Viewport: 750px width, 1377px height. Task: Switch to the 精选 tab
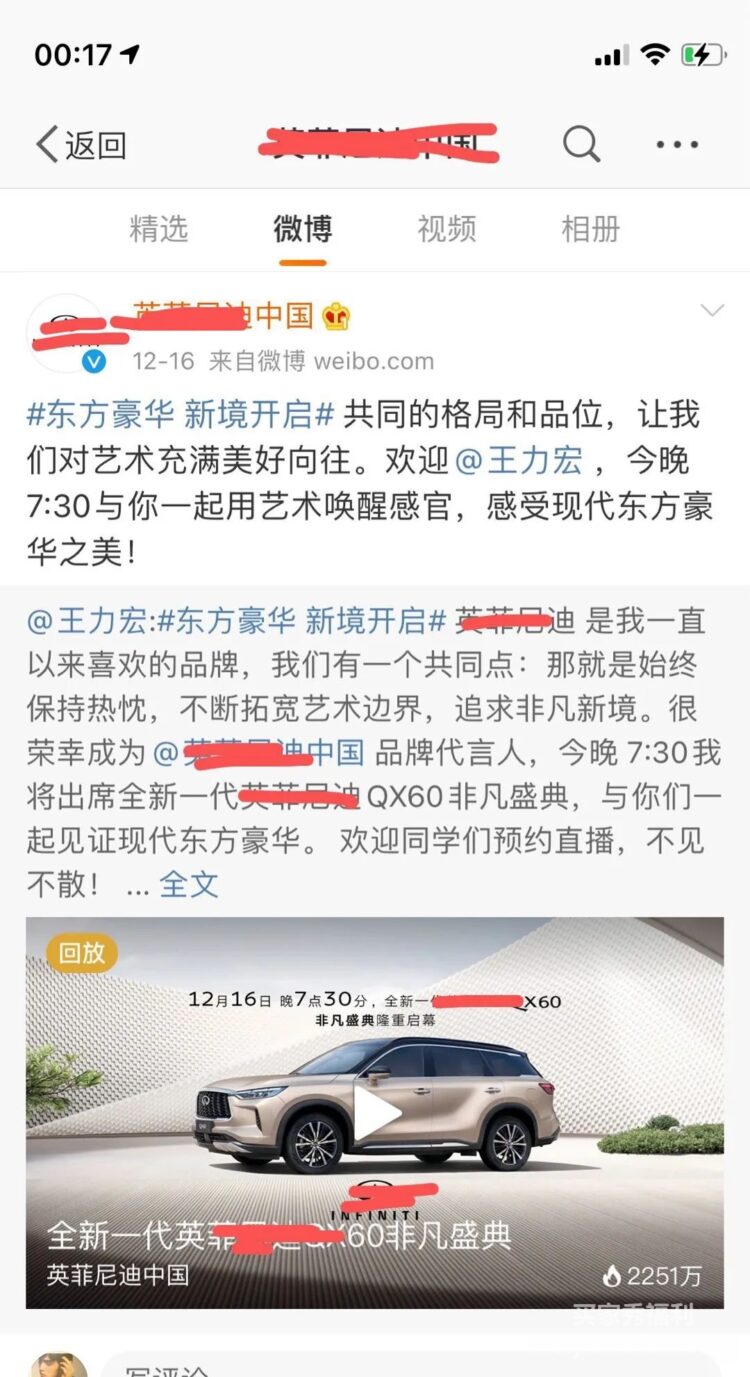point(158,229)
